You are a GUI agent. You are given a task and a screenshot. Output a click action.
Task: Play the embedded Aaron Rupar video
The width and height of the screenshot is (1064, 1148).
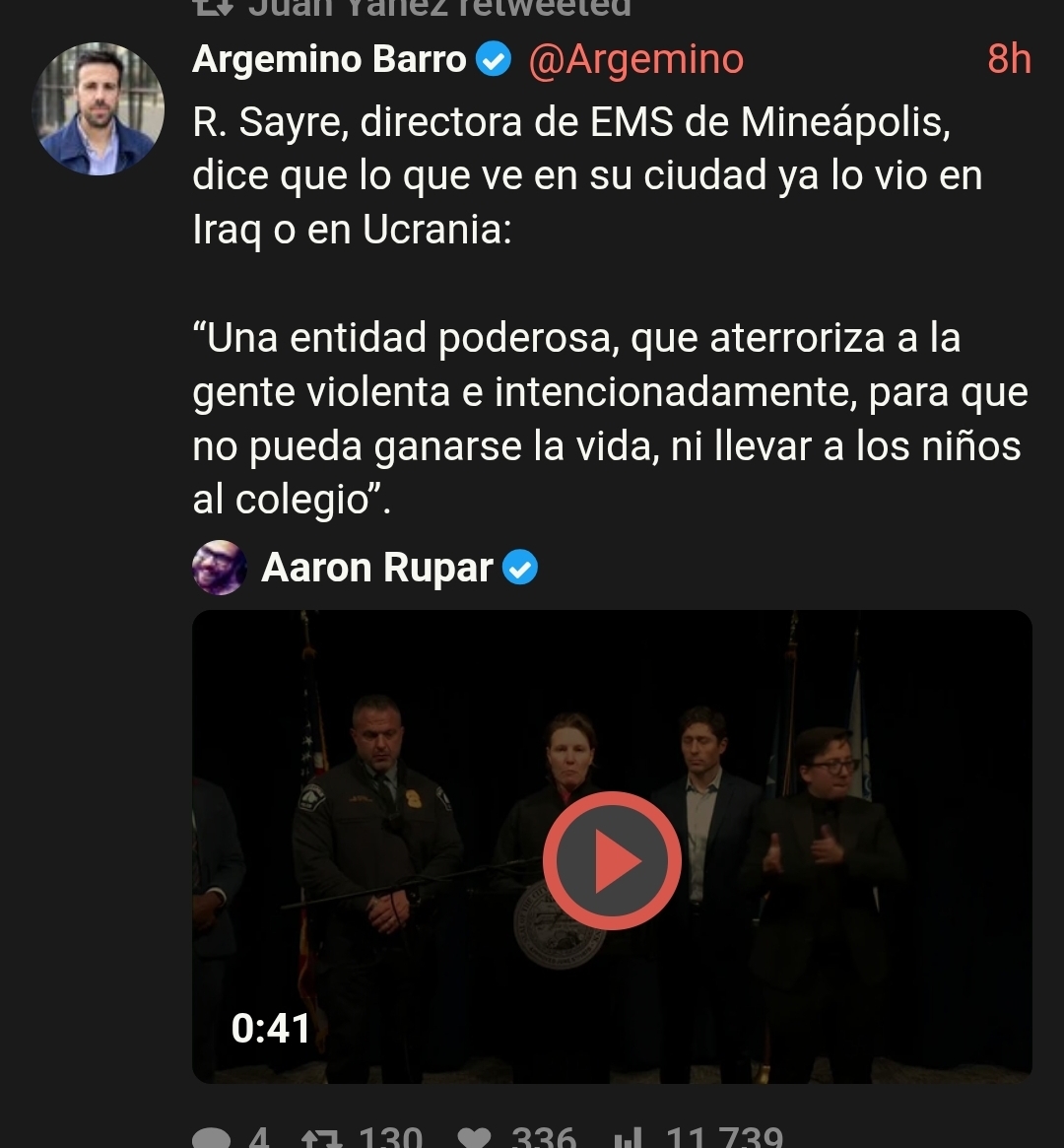[611, 859]
